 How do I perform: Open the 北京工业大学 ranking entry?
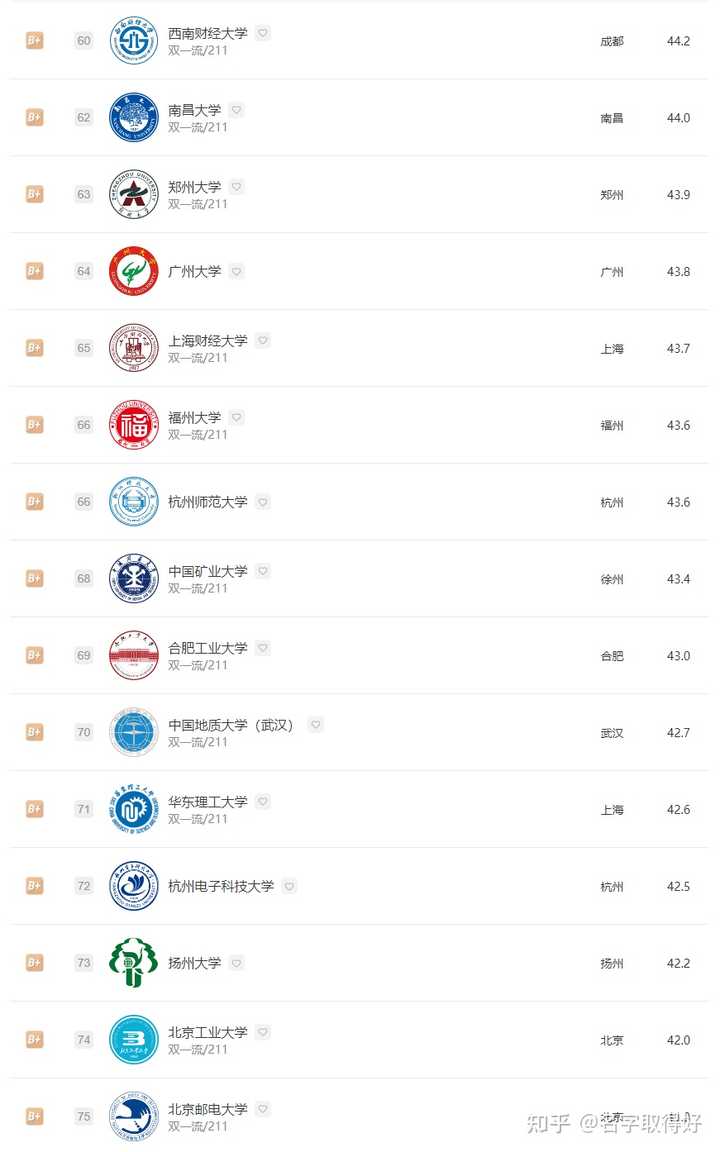pos(207,1032)
